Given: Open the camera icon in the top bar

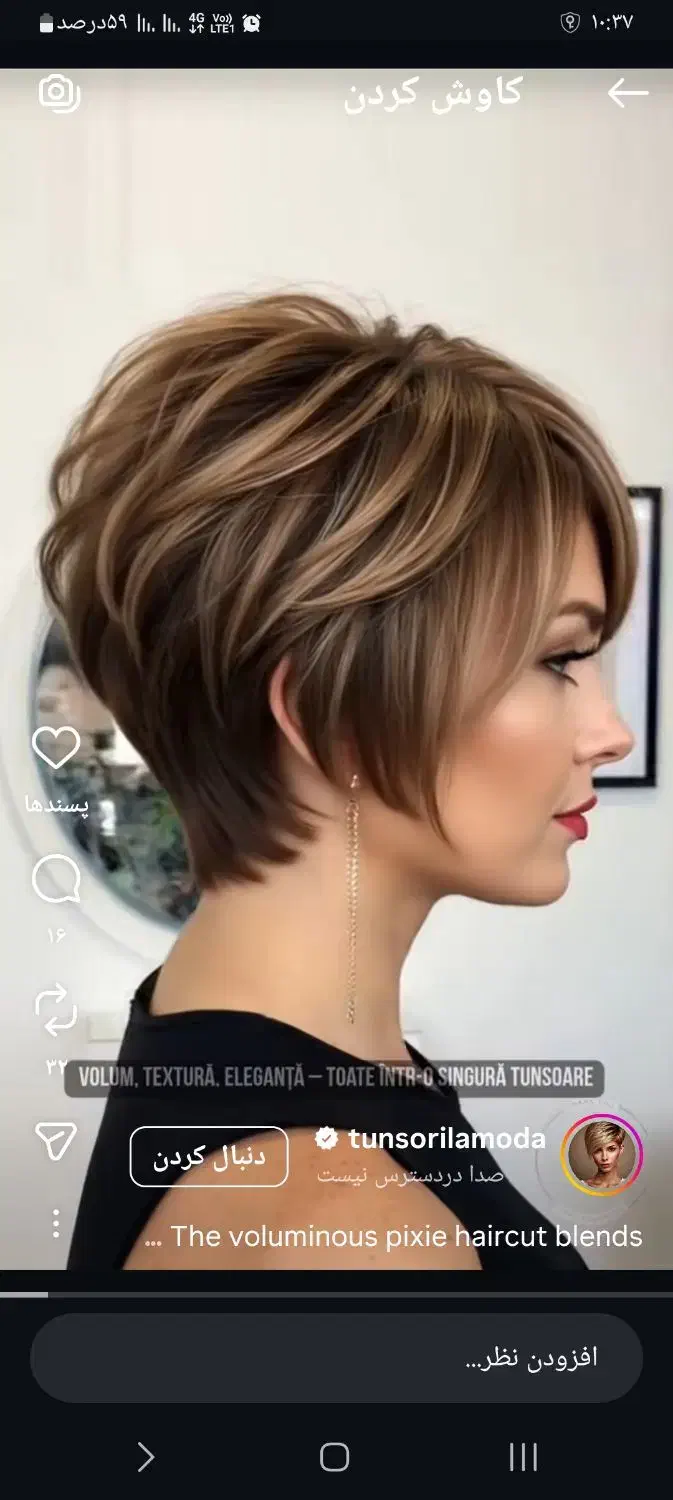Looking at the screenshot, I should [59, 93].
